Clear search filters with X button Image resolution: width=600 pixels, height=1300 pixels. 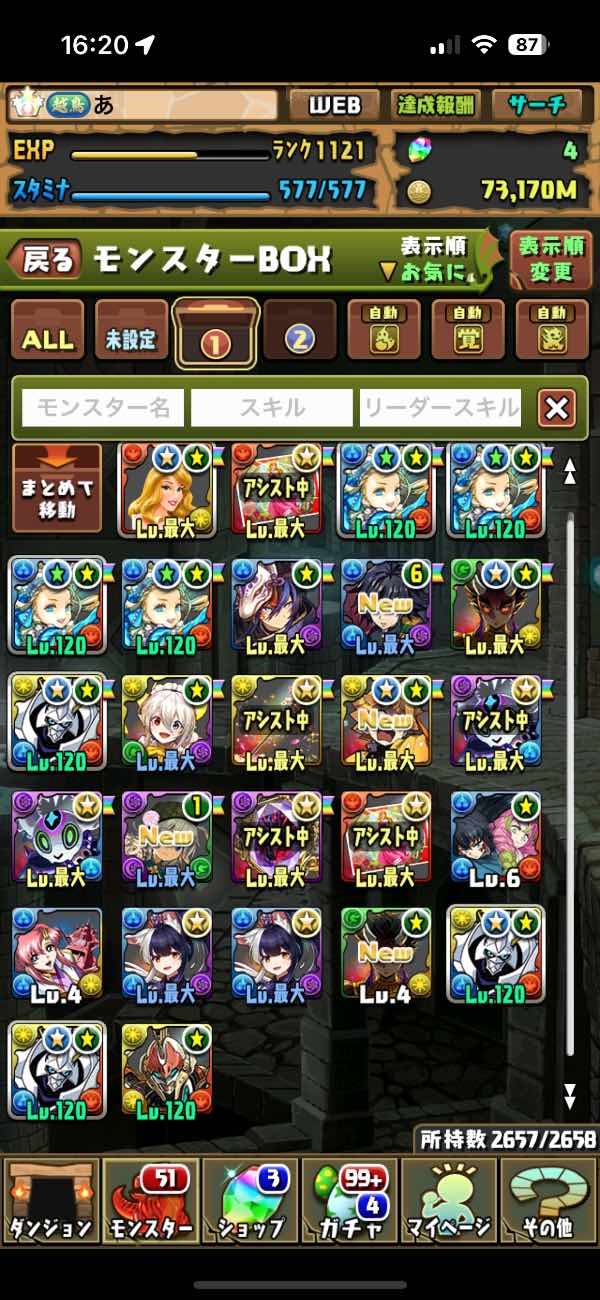pyautogui.click(x=556, y=408)
